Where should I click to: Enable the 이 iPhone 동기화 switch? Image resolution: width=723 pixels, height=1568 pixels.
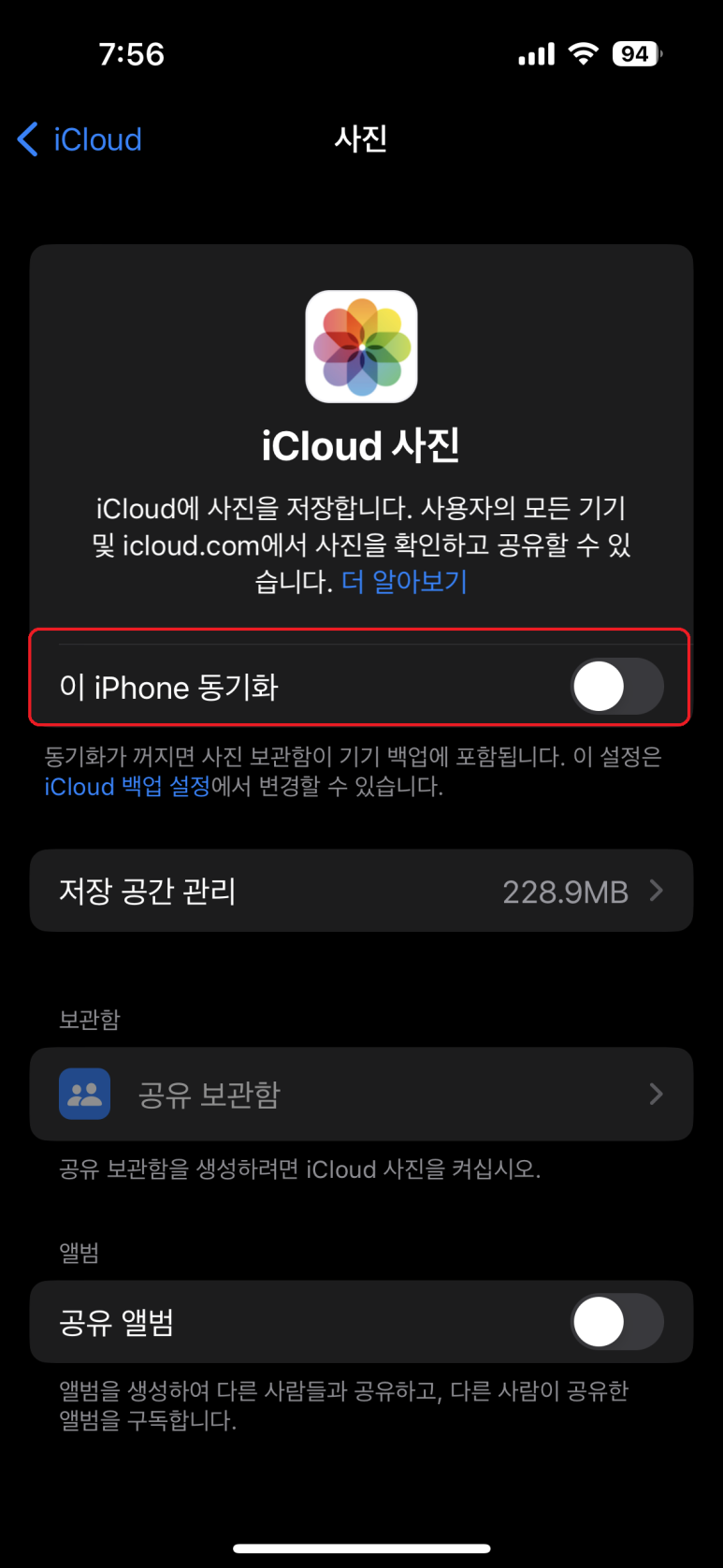(617, 687)
